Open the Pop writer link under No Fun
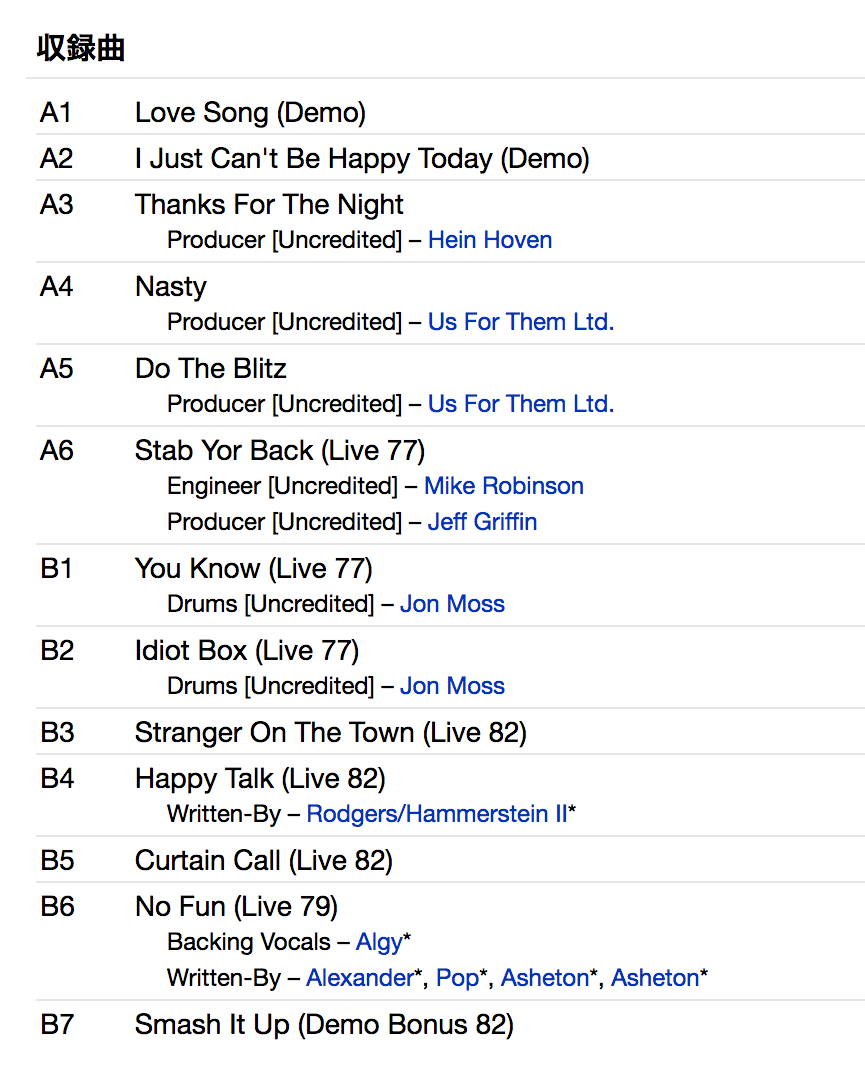This screenshot has width=865, height=1077. (457, 978)
